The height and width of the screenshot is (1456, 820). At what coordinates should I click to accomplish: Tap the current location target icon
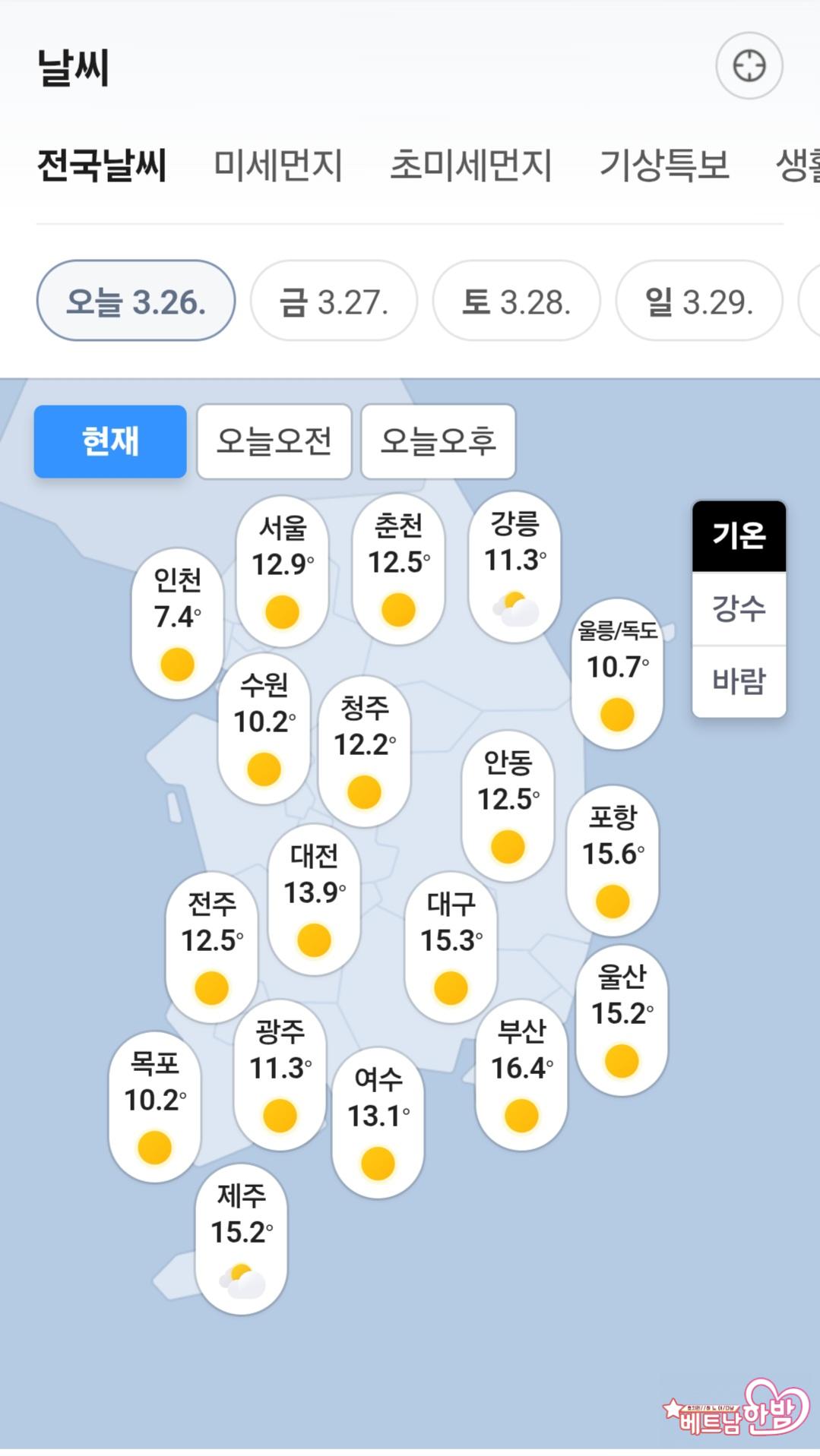(749, 66)
